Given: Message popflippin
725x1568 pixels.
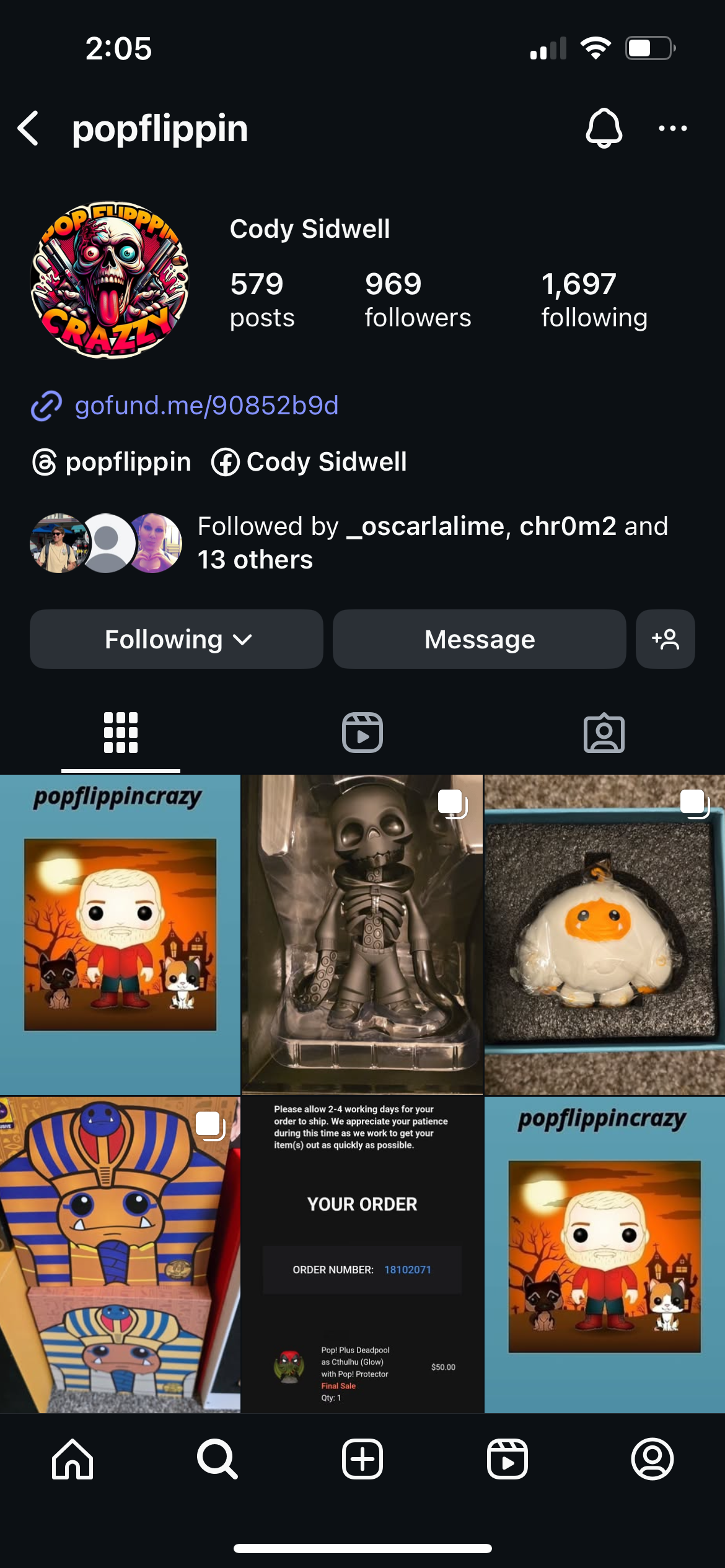Looking at the screenshot, I should (x=479, y=639).
